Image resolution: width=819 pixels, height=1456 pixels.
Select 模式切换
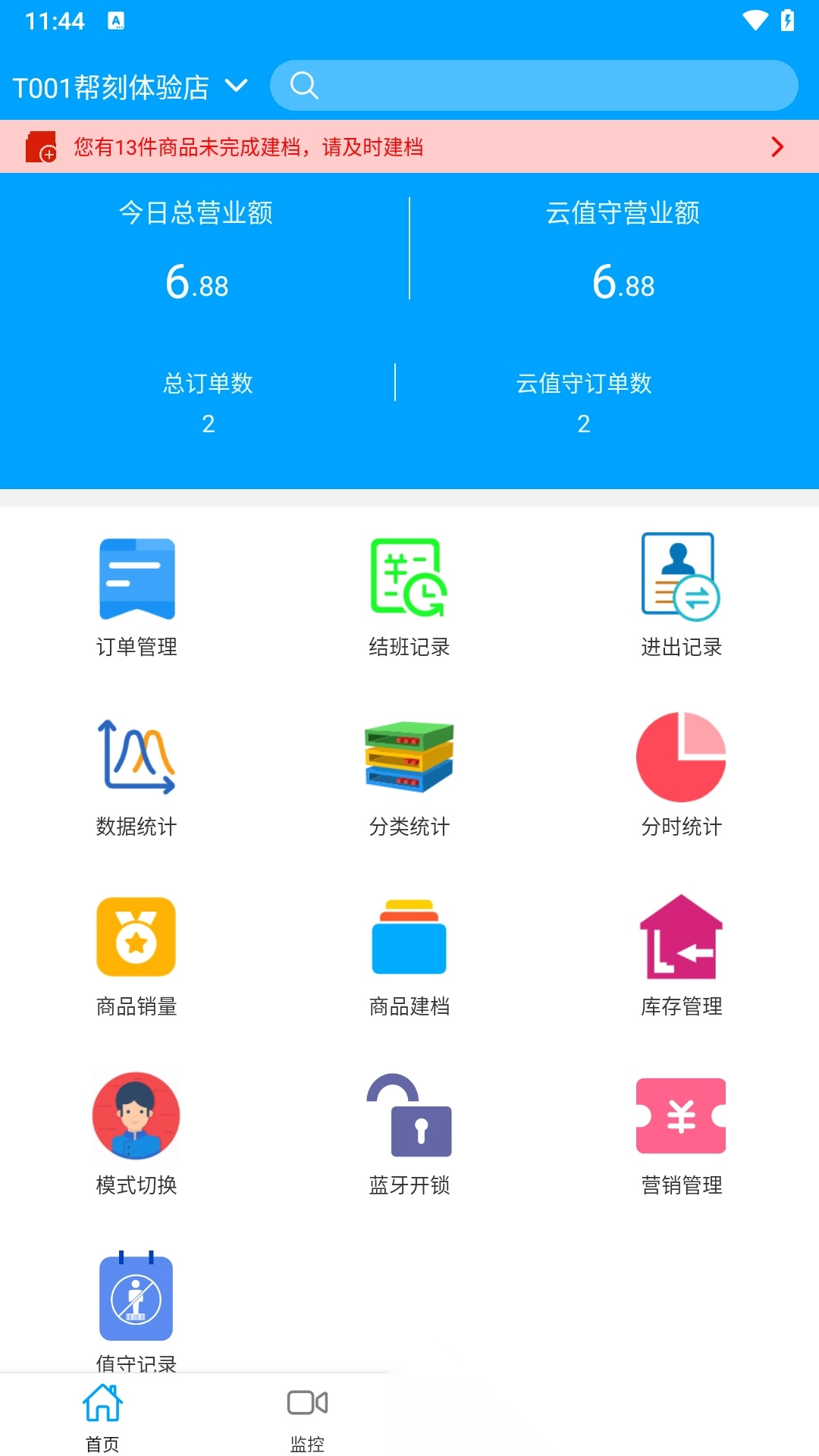click(136, 1133)
